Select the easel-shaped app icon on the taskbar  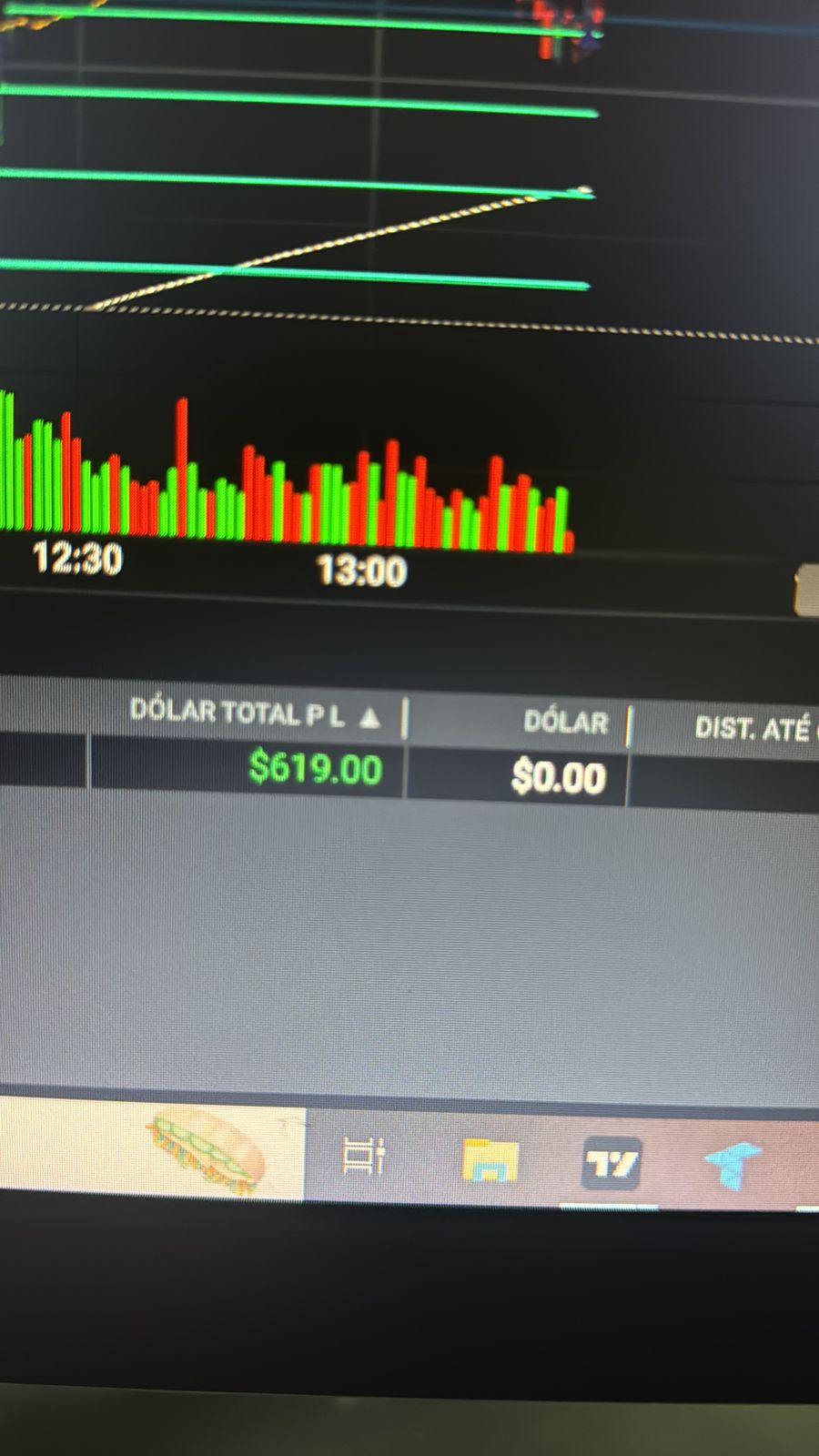pyautogui.click(x=364, y=1158)
